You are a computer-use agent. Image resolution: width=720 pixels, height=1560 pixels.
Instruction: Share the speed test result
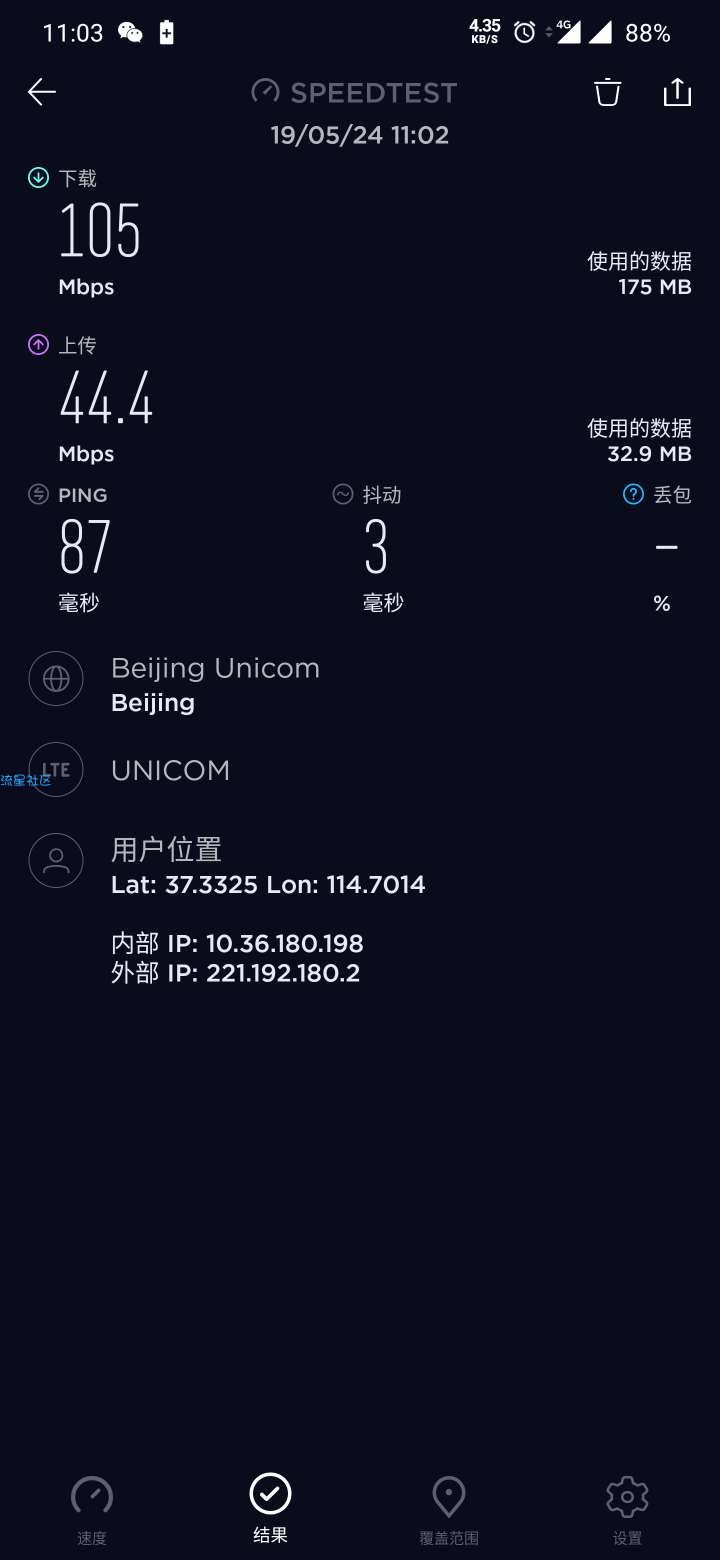point(677,92)
